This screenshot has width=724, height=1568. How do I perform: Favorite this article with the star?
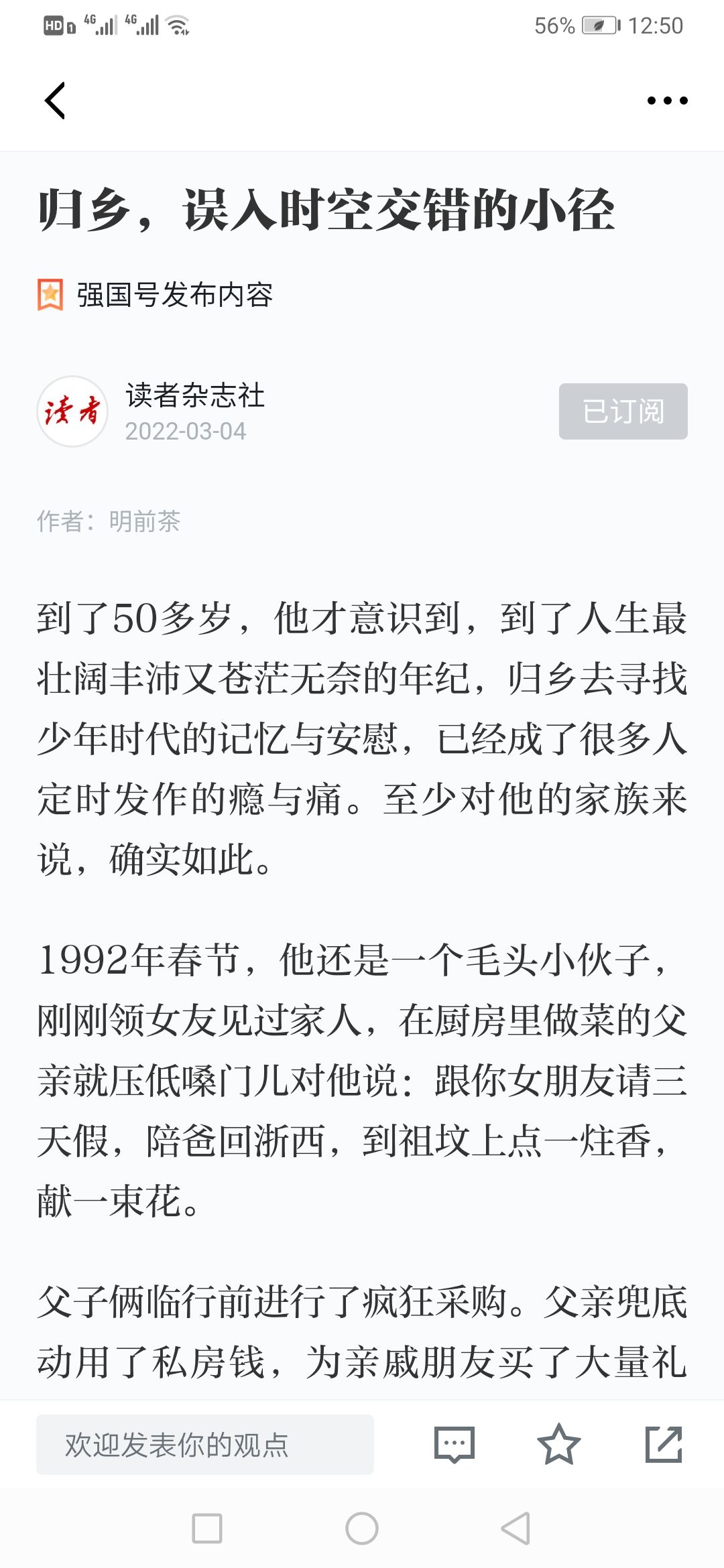click(x=558, y=1445)
